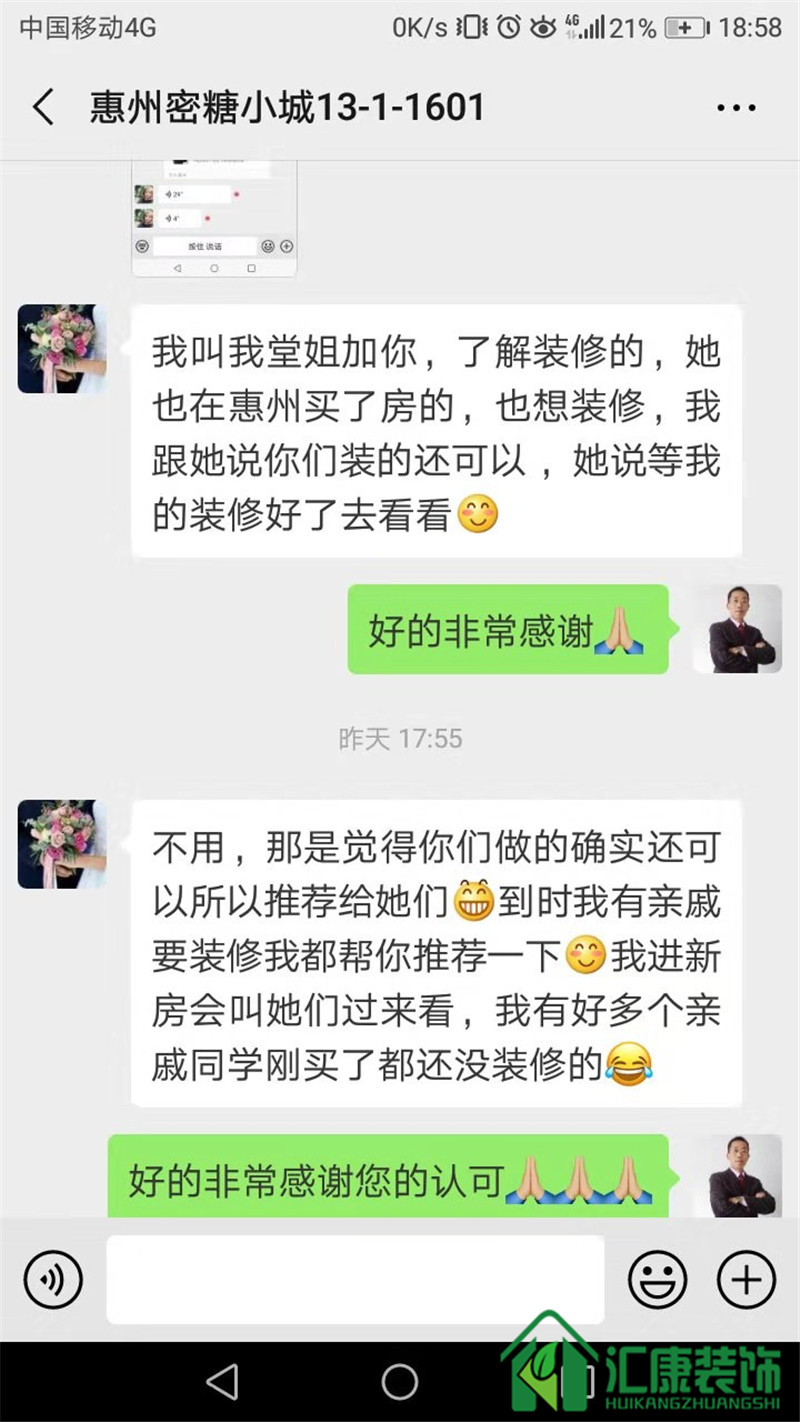The image size is (800, 1422).
Task: Open the emoji sticker panel
Action: point(657,1280)
